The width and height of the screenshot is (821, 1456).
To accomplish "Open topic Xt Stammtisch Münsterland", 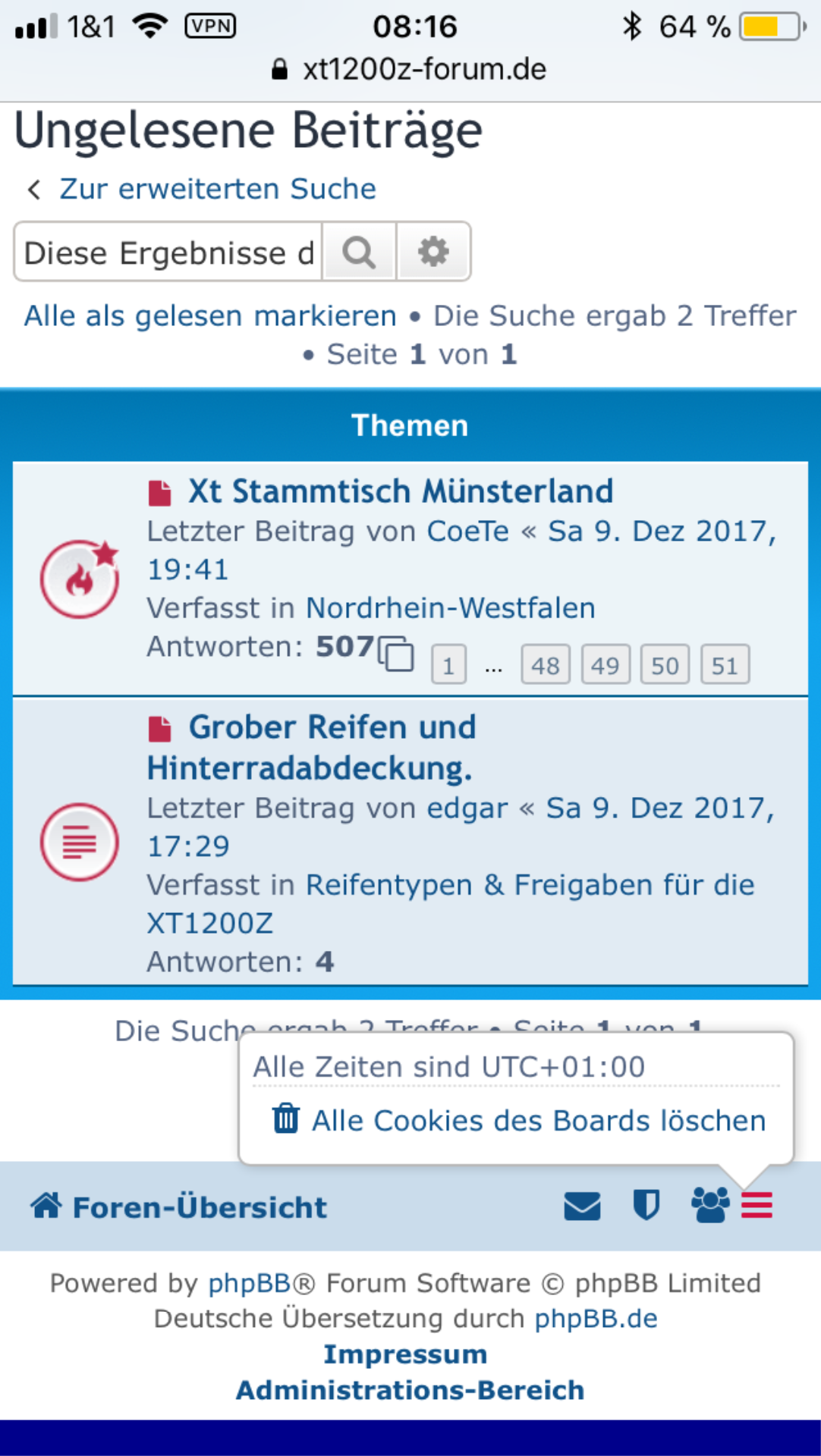I will click(x=400, y=491).
